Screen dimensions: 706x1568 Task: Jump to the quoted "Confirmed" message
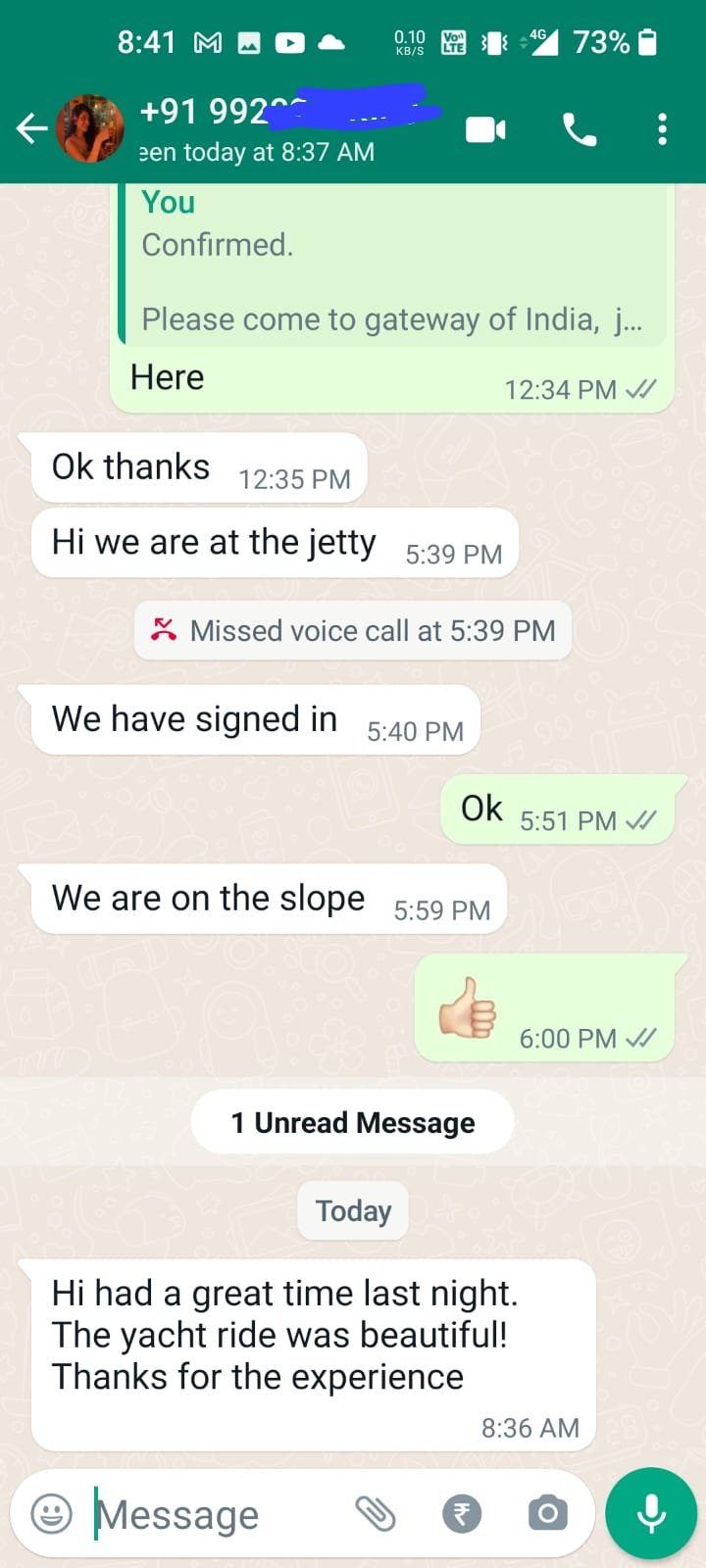click(x=392, y=265)
